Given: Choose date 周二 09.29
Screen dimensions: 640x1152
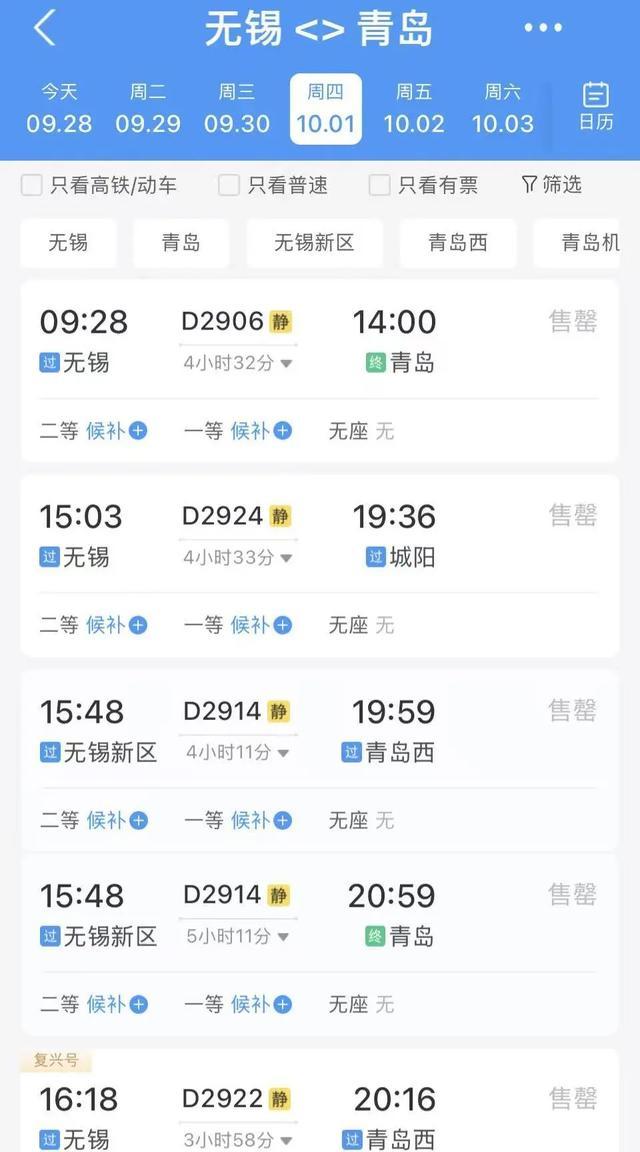Looking at the screenshot, I should click(148, 109).
